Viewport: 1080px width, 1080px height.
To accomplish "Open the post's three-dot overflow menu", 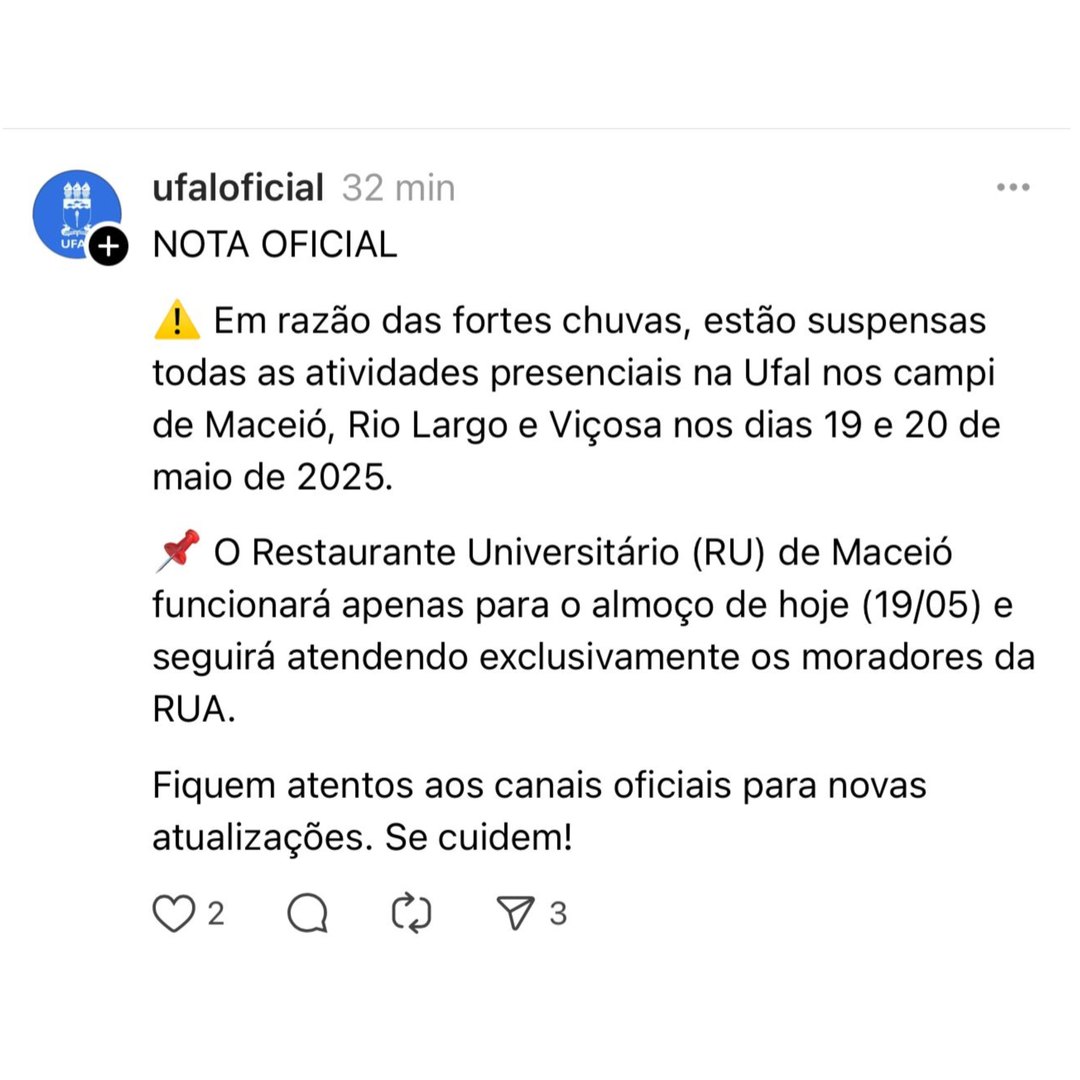I will coord(1012,188).
